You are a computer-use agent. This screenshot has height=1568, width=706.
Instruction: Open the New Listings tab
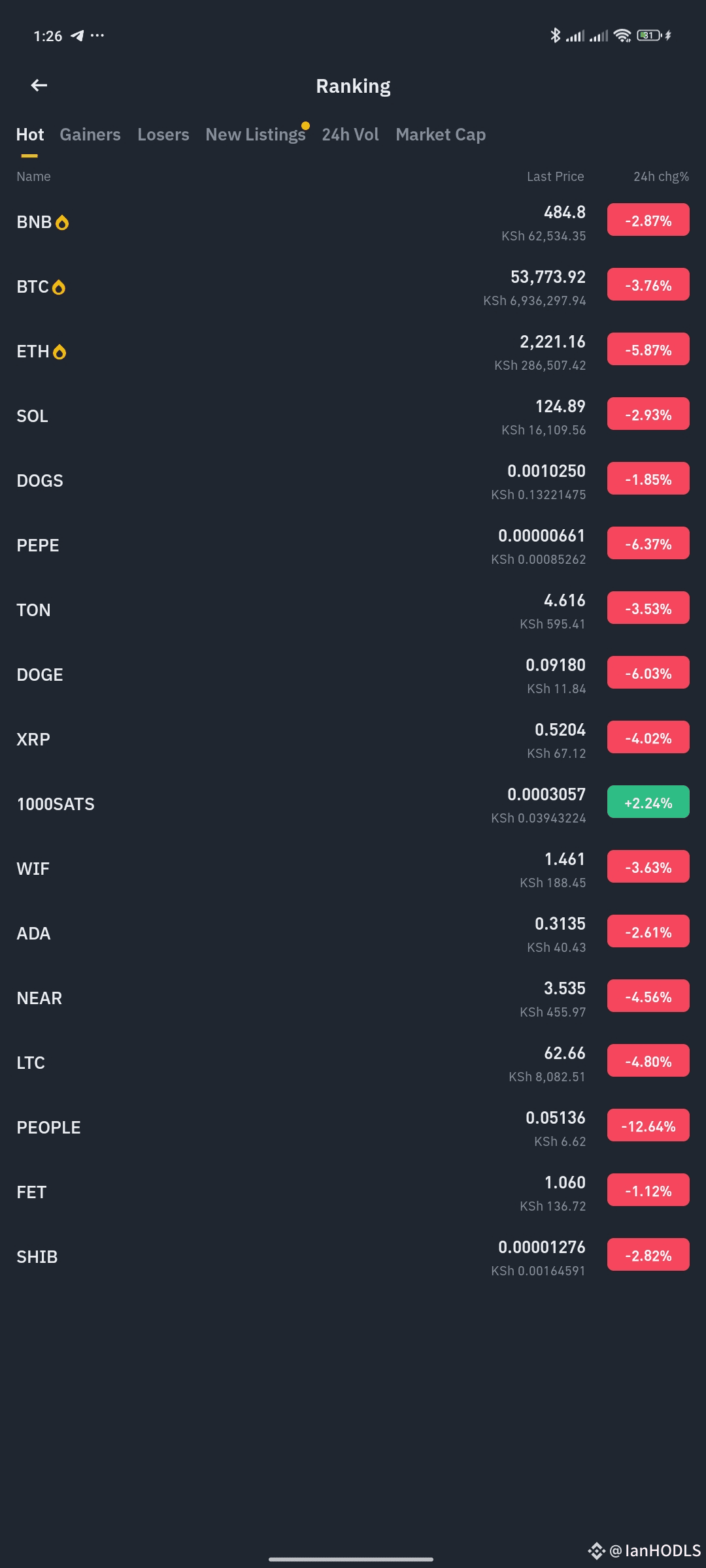click(x=256, y=135)
